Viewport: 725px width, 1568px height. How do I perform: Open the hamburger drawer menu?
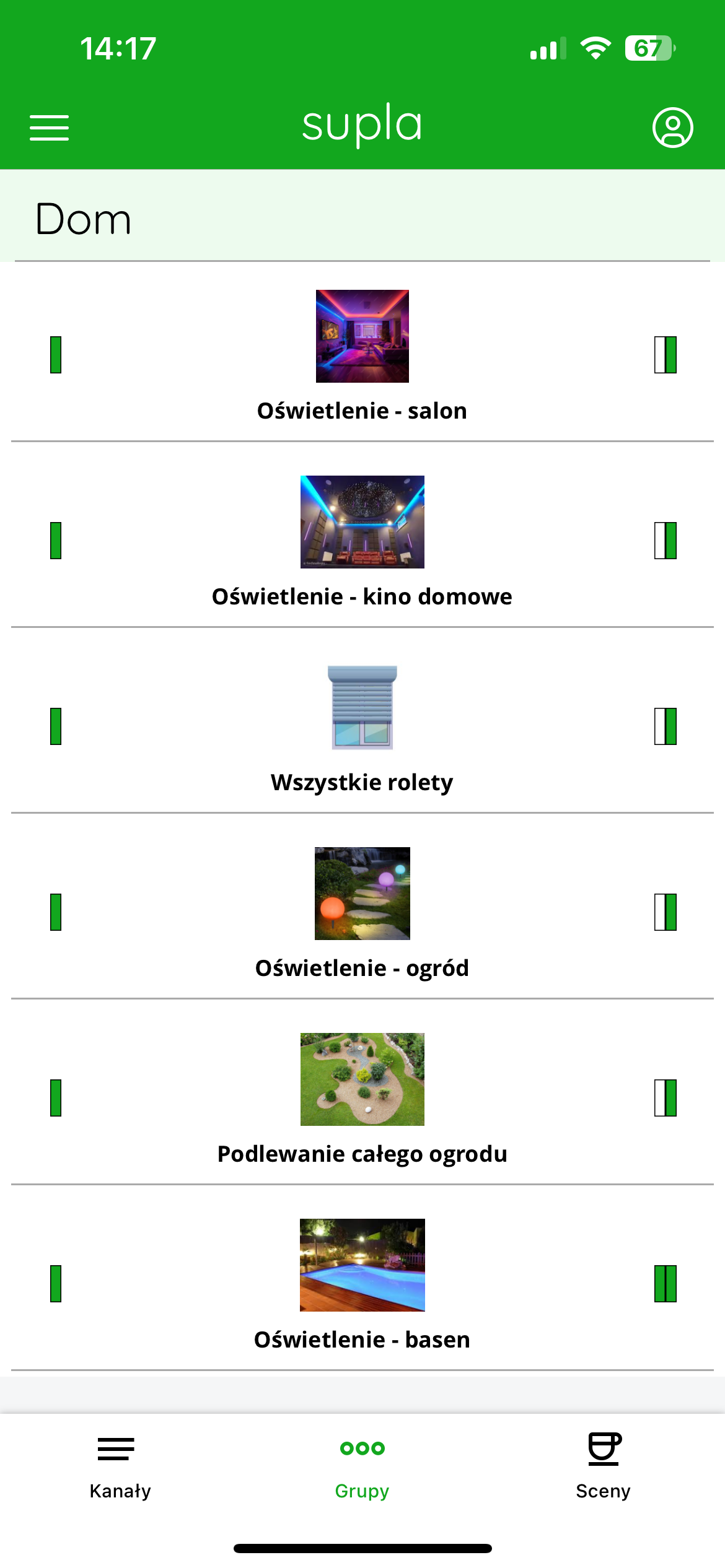[50, 128]
